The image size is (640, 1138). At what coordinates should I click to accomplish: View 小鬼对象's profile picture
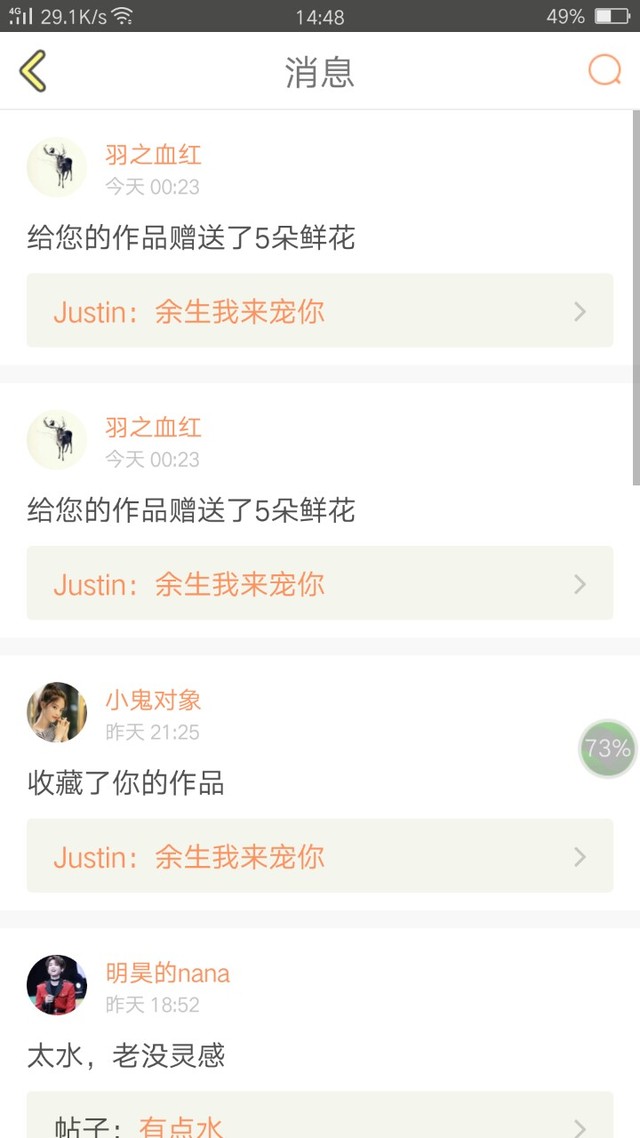tap(57, 712)
